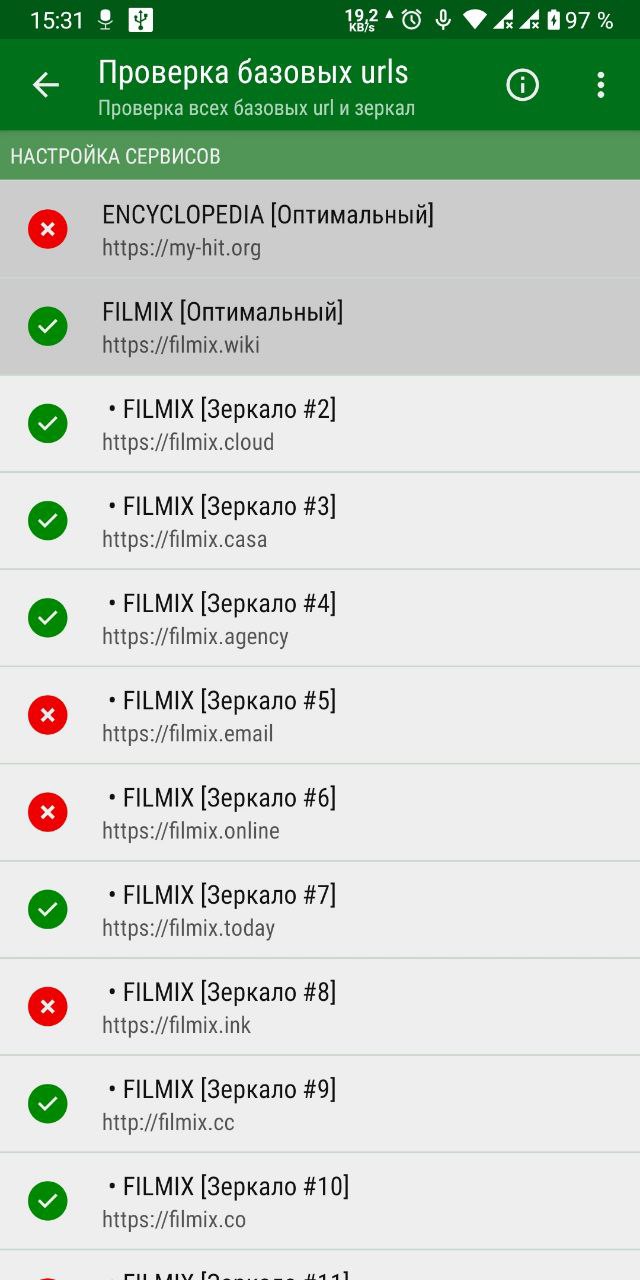The height and width of the screenshot is (1280, 640).
Task: Tap FILMIX mirror #8 filmix.ink
Action: [320, 1006]
